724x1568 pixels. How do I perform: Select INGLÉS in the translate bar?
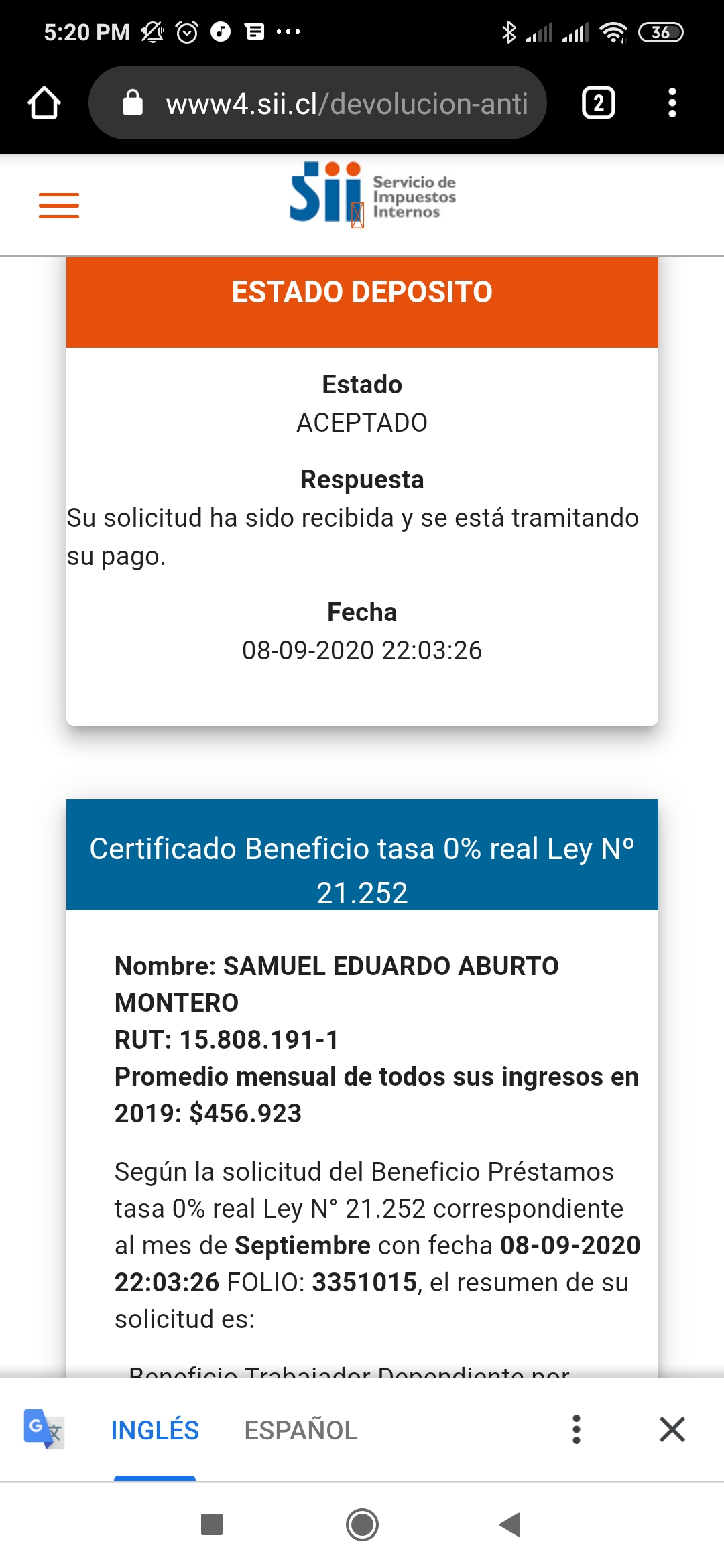(x=155, y=1430)
